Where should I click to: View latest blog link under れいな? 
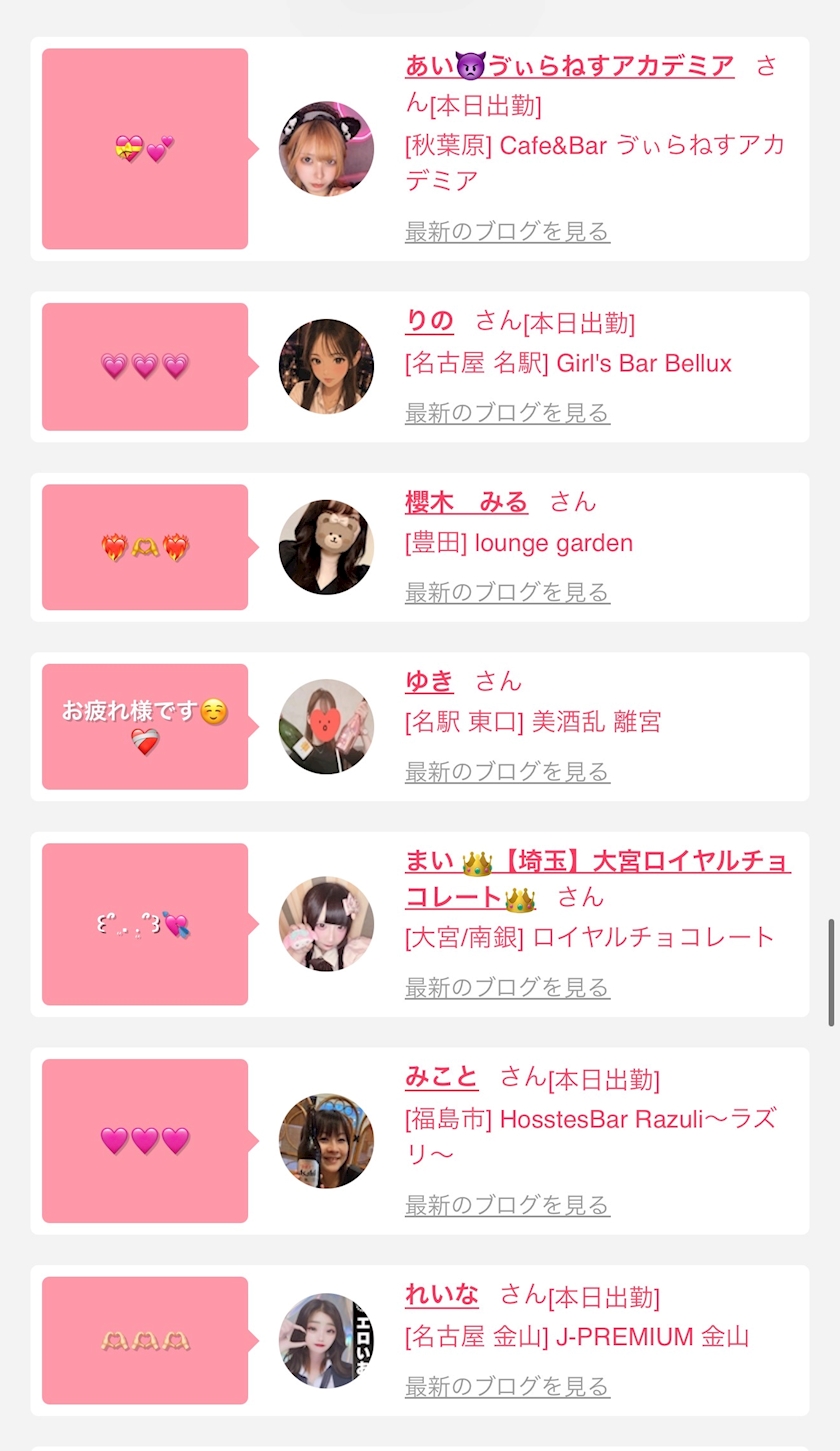507,1387
